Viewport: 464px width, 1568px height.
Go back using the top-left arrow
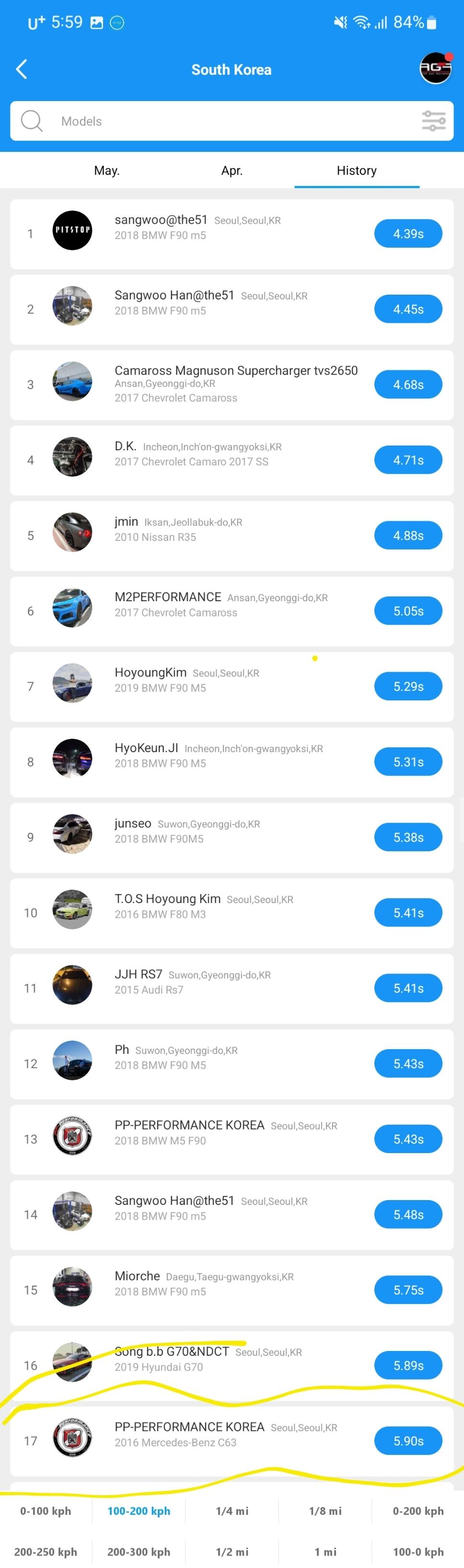(22, 69)
